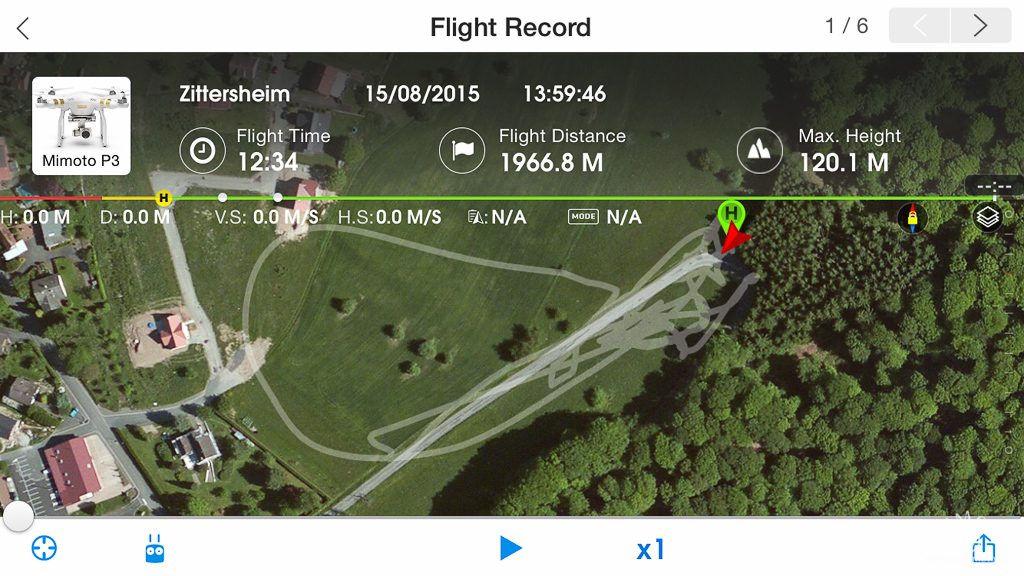Screen dimensions: 1024x576
Task: Start flight playback
Action: (x=510, y=548)
